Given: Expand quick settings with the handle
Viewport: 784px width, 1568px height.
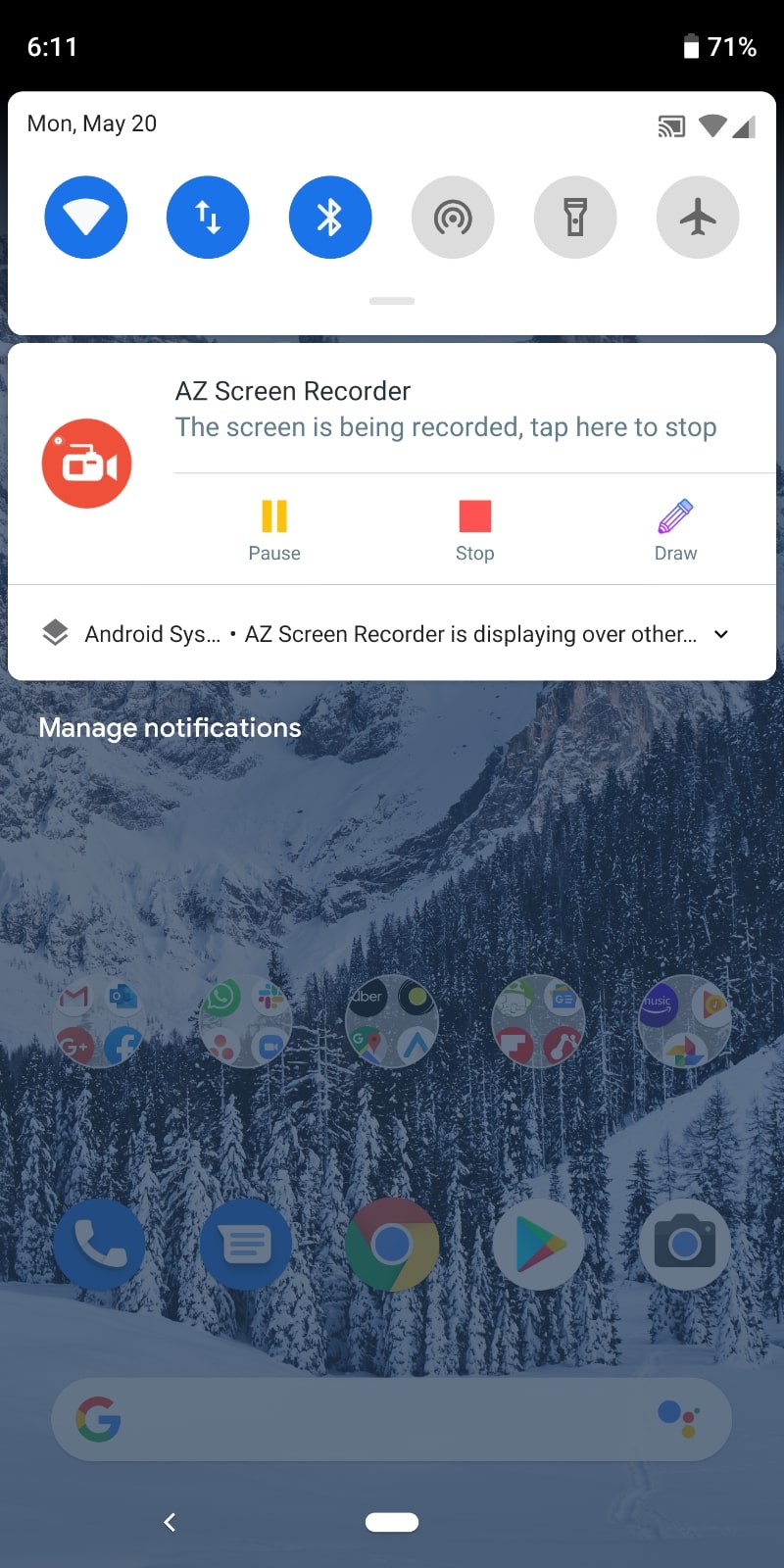Looking at the screenshot, I should [x=392, y=301].
